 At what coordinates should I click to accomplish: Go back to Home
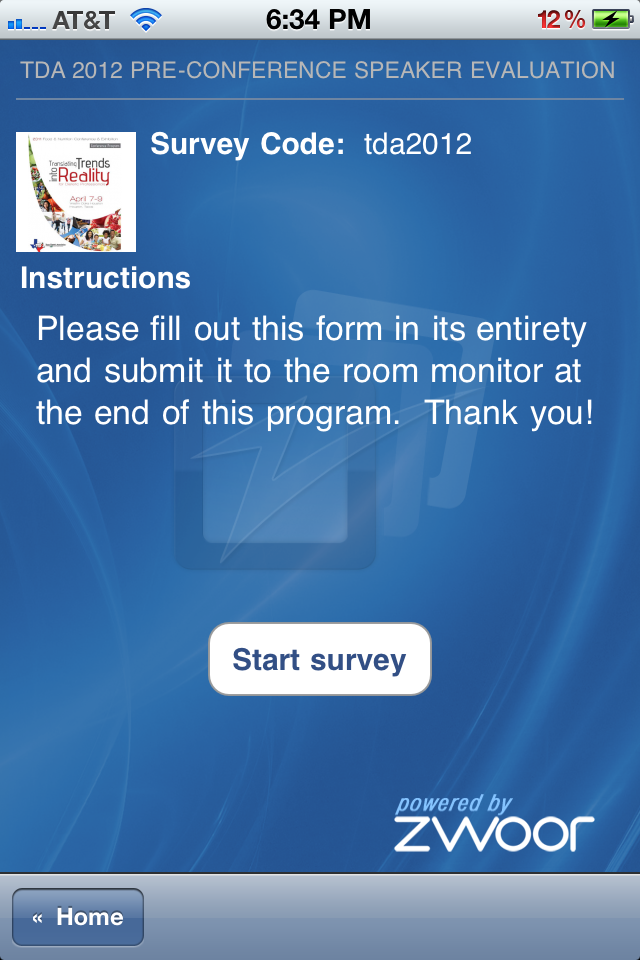click(x=78, y=917)
